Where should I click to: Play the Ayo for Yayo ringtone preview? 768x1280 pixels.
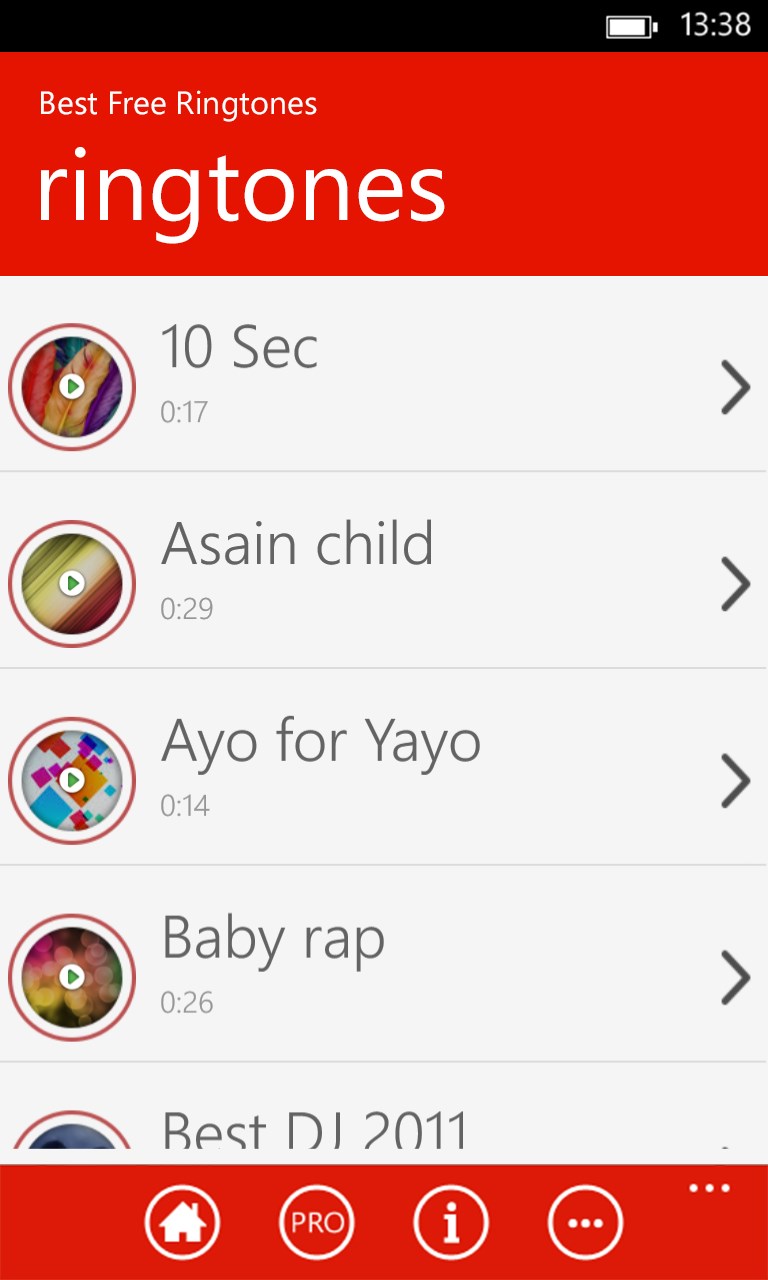click(71, 780)
